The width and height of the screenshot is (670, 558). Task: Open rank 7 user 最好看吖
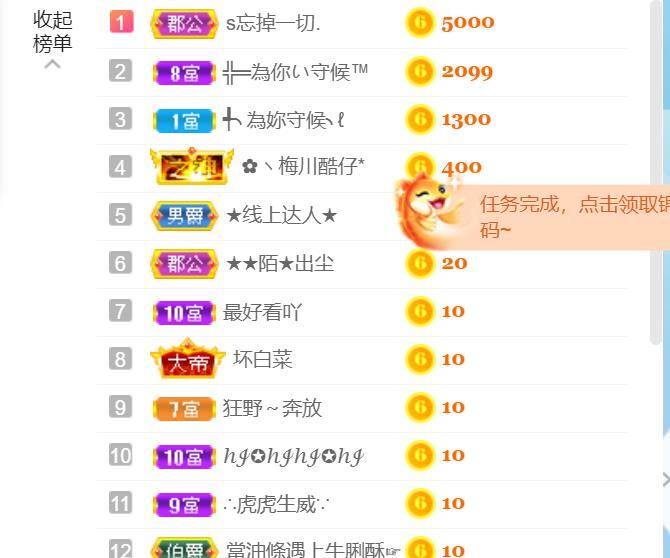tap(262, 312)
